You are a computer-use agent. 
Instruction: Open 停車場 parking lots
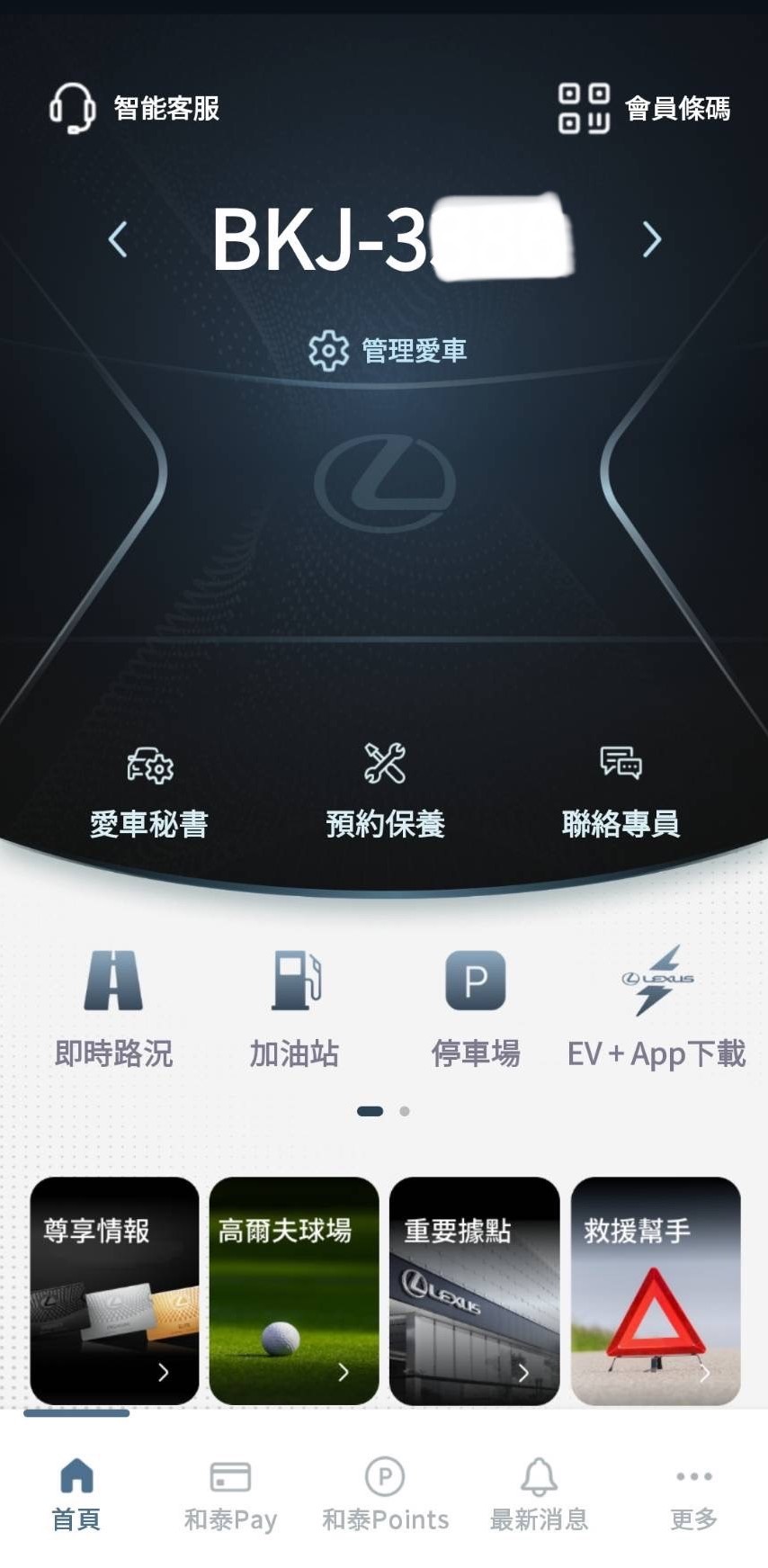tap(476, 1008)
